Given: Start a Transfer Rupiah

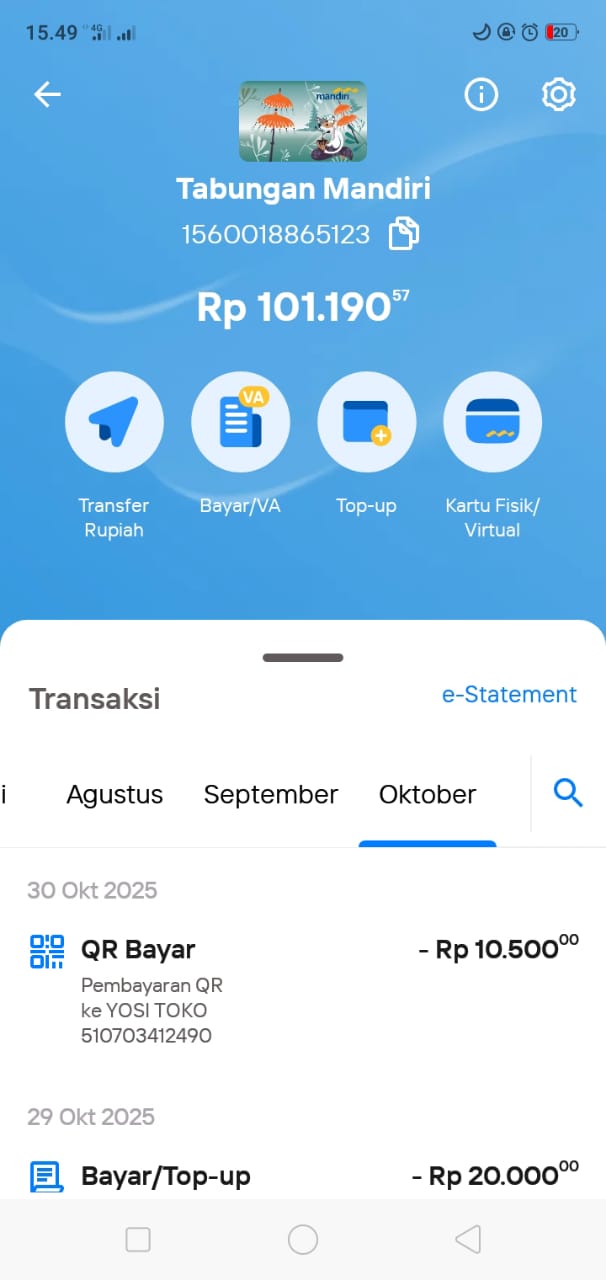Looking at the screenshot, I should pyautogui.click(x=114, y=422).
